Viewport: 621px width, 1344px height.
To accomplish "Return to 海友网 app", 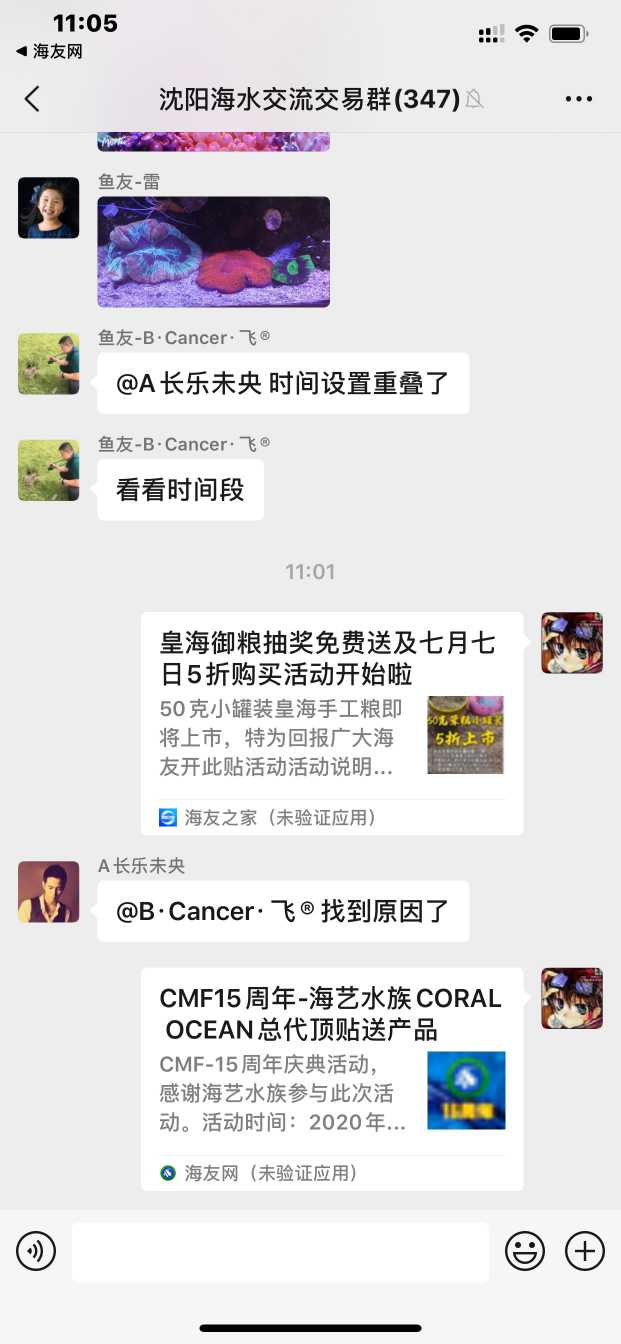I will tap(48, 51).
